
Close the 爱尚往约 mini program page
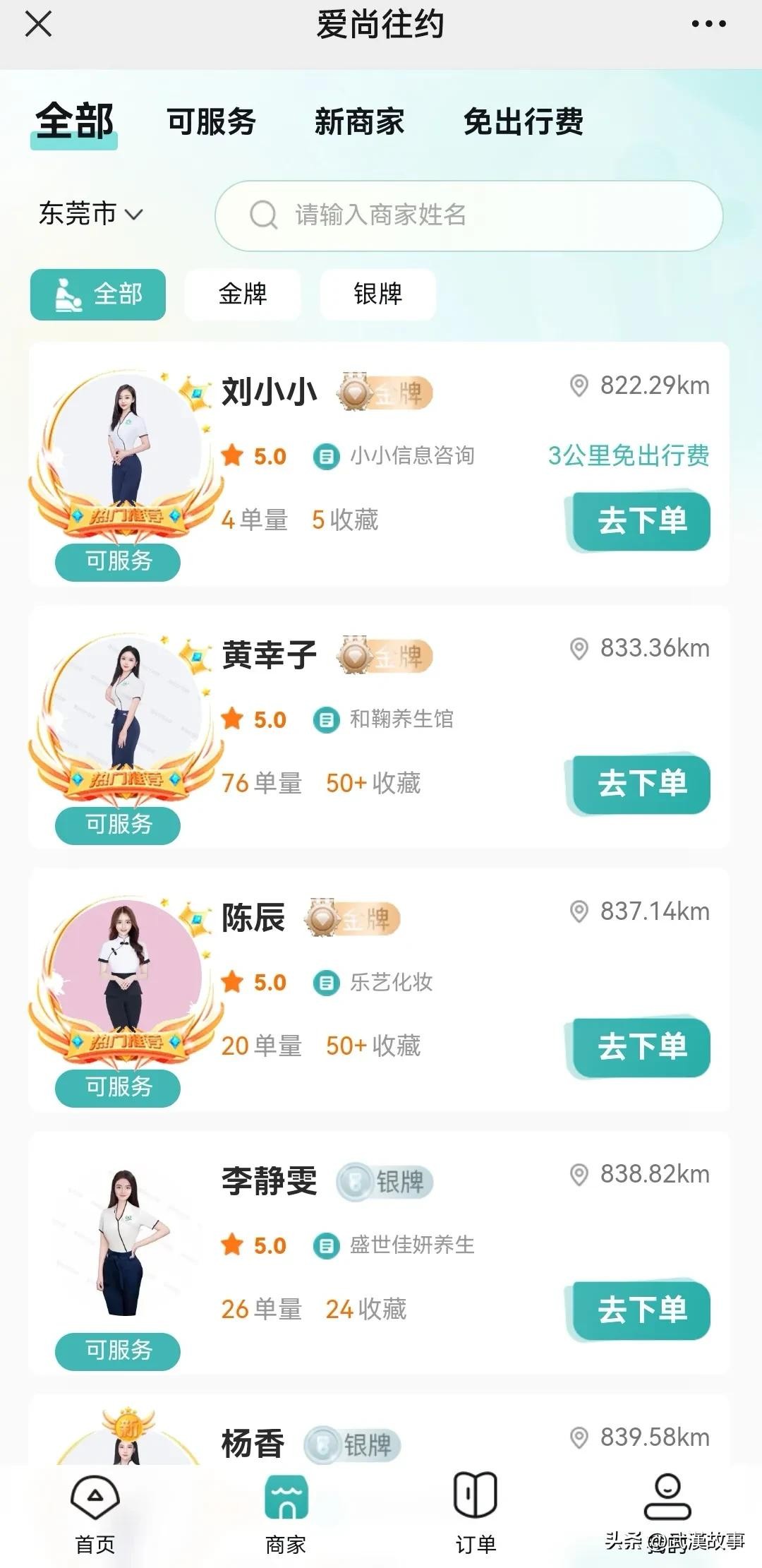[x=38, y=25]
